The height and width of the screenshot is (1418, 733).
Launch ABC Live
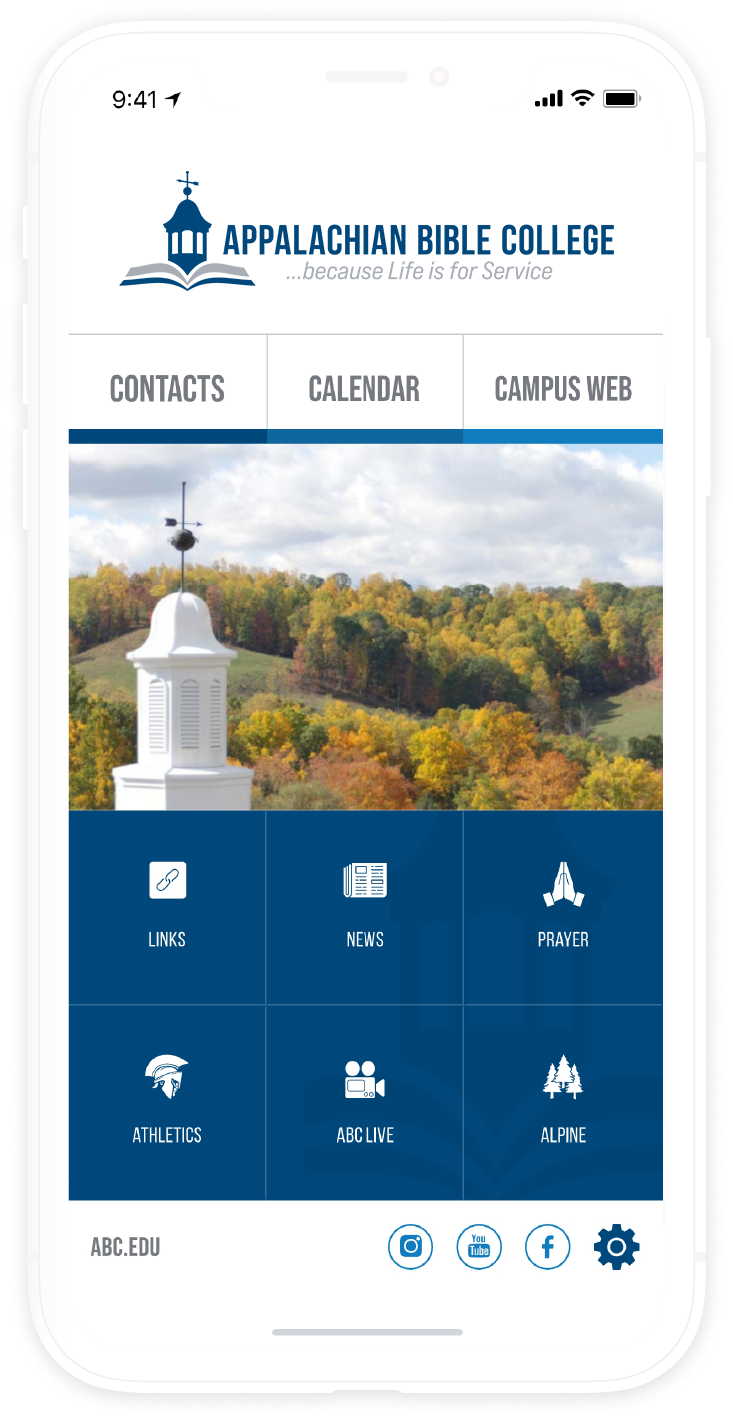click(365, 1100)
